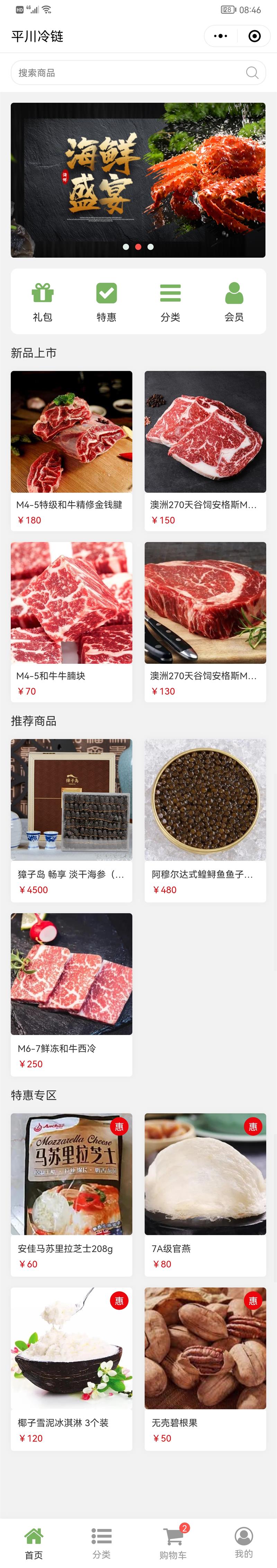Close the mini program via the circle icon
This screenshot has width=277, height=1568.
(x=254, y=36)
